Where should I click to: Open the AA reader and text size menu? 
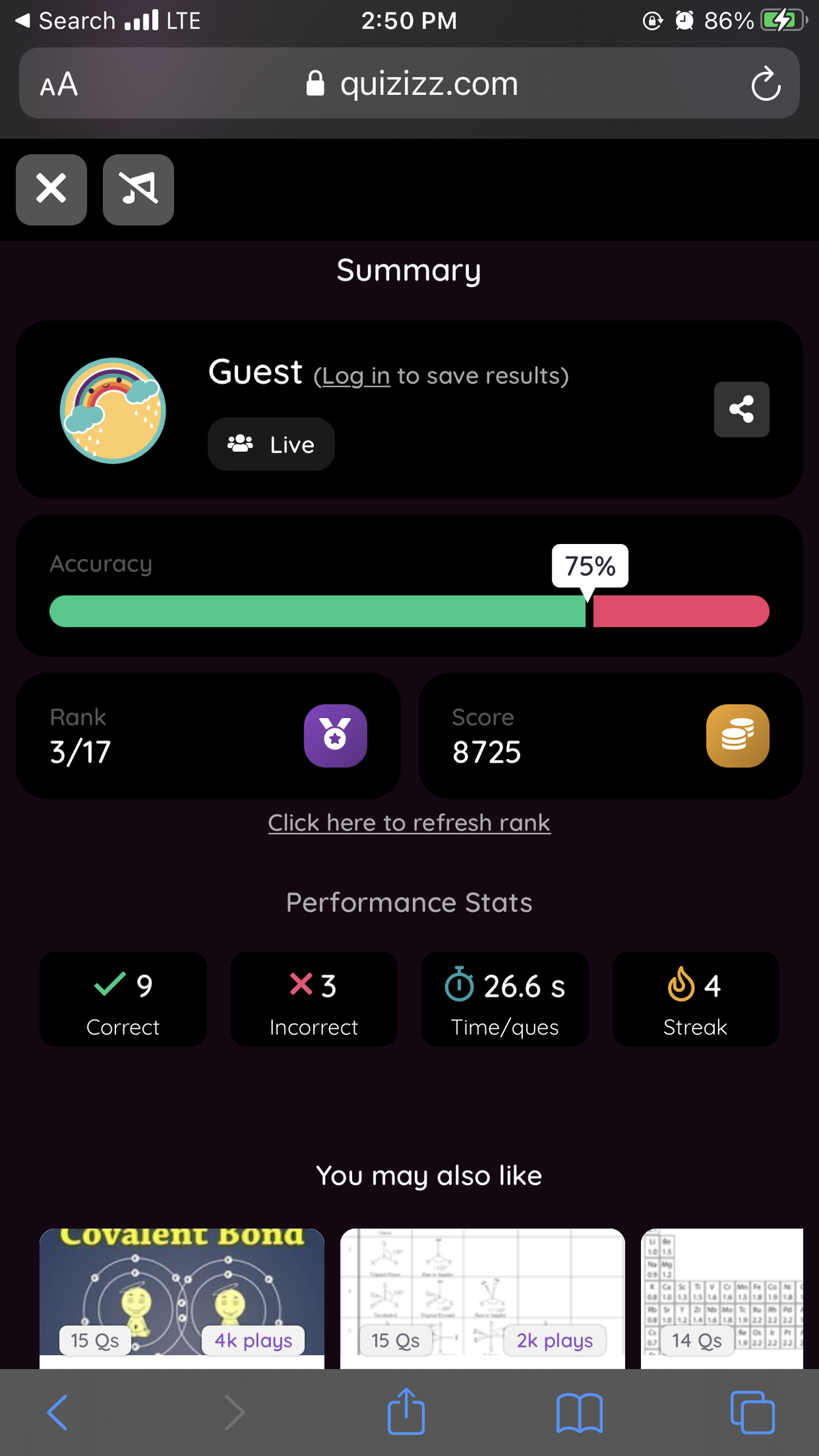(x=59, y=85)
